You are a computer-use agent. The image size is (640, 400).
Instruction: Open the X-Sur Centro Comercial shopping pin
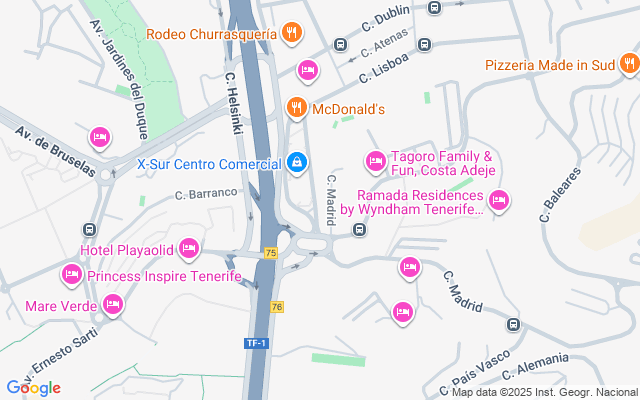(297, 162)
